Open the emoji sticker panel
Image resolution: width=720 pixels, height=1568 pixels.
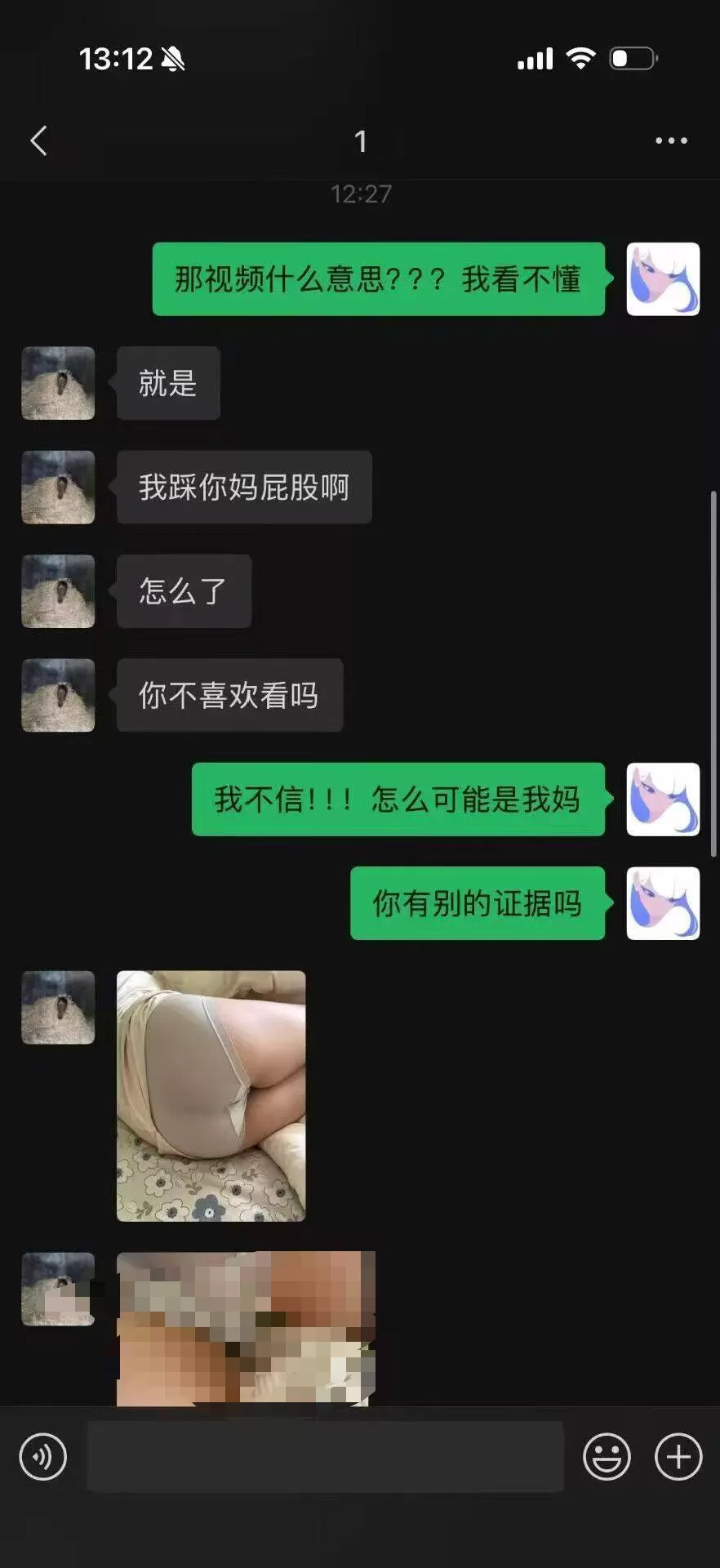coord(607,1456)
